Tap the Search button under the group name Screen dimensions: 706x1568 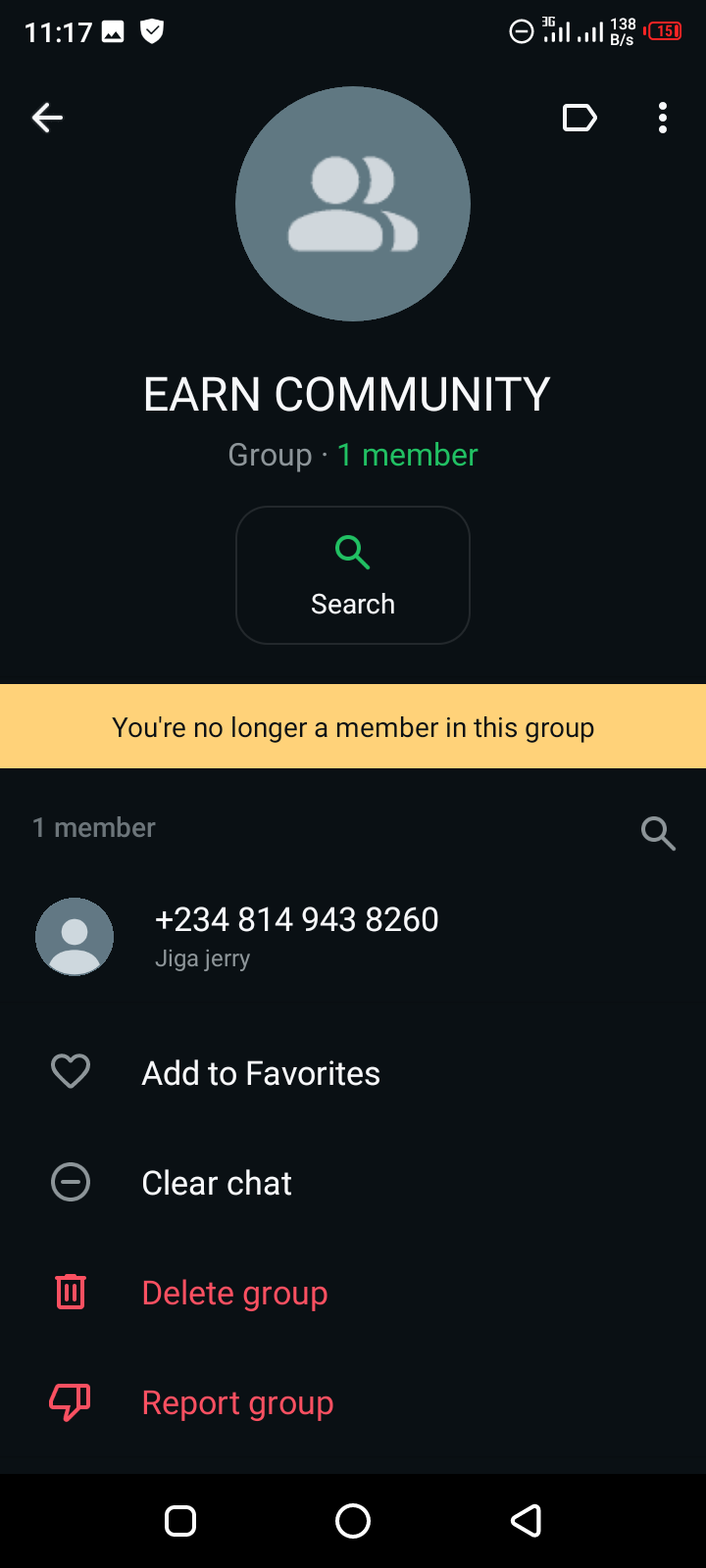353,575
